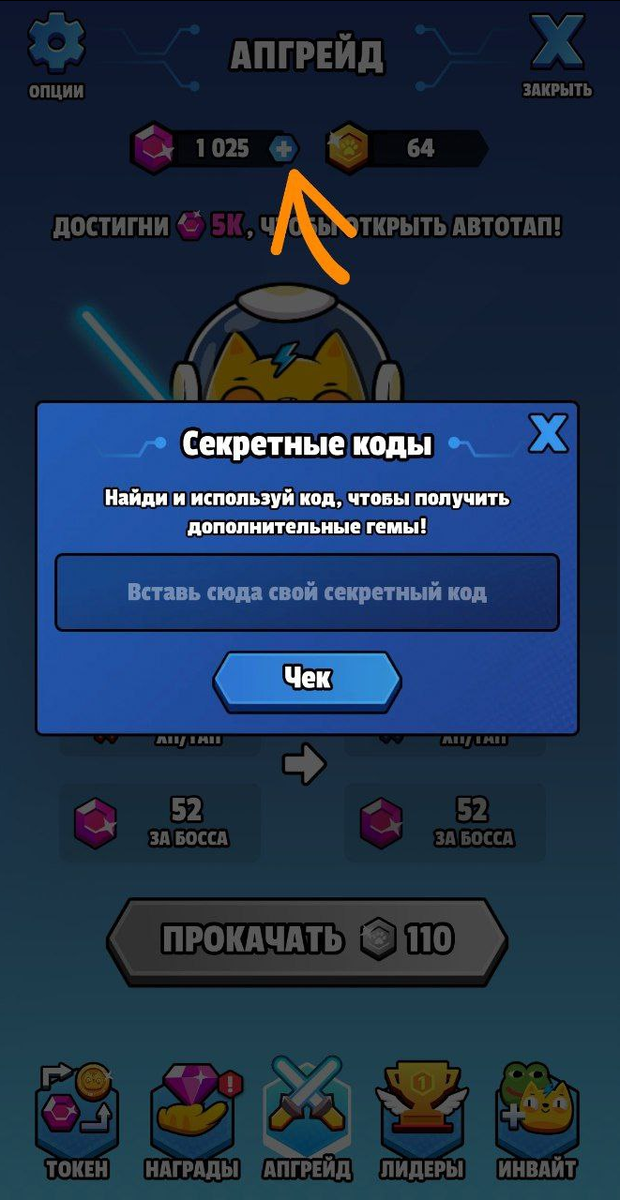Tap the Чек button
This screenshot has width=620, height=1200.
307,680
